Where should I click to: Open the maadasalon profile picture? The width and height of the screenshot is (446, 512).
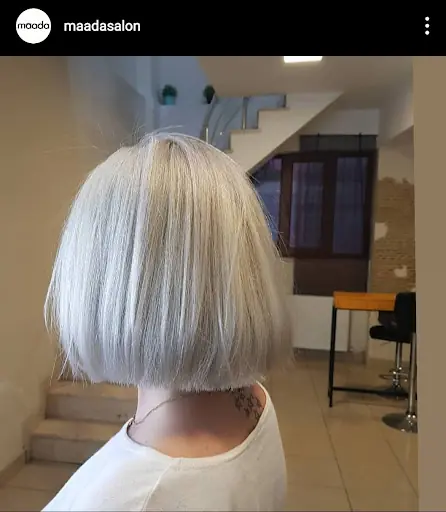33,26
